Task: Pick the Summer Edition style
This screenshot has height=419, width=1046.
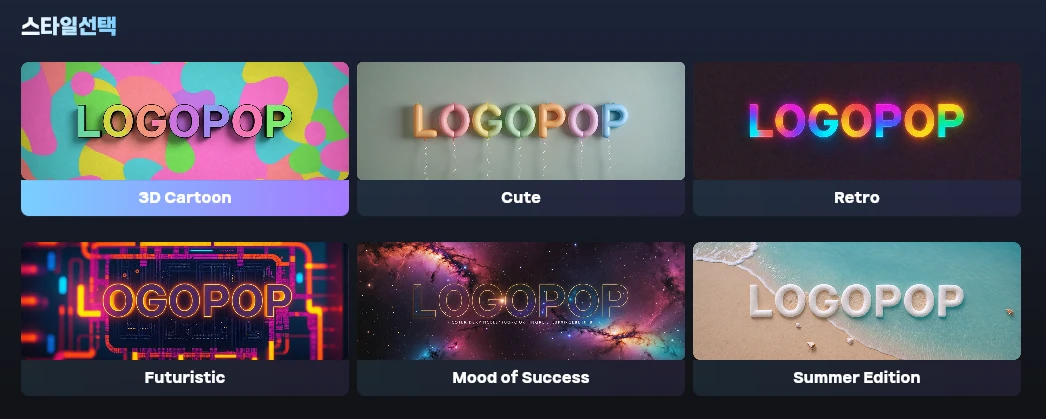Action: [856, 318]
